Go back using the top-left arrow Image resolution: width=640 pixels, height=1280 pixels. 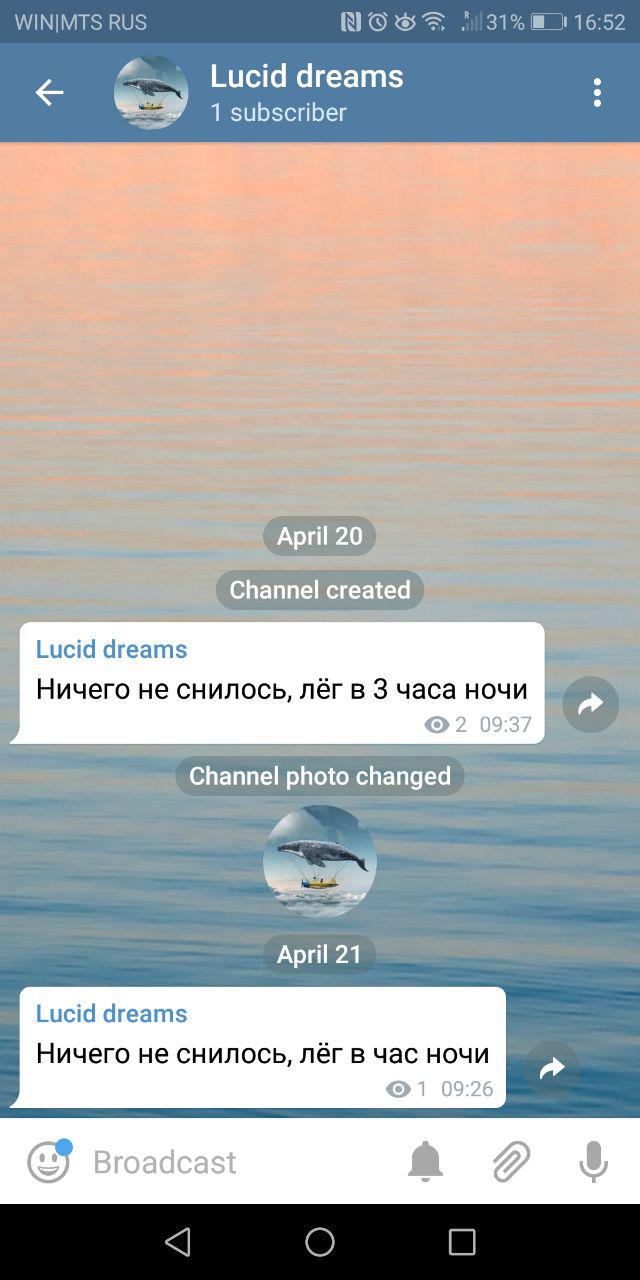coord(49,93)
